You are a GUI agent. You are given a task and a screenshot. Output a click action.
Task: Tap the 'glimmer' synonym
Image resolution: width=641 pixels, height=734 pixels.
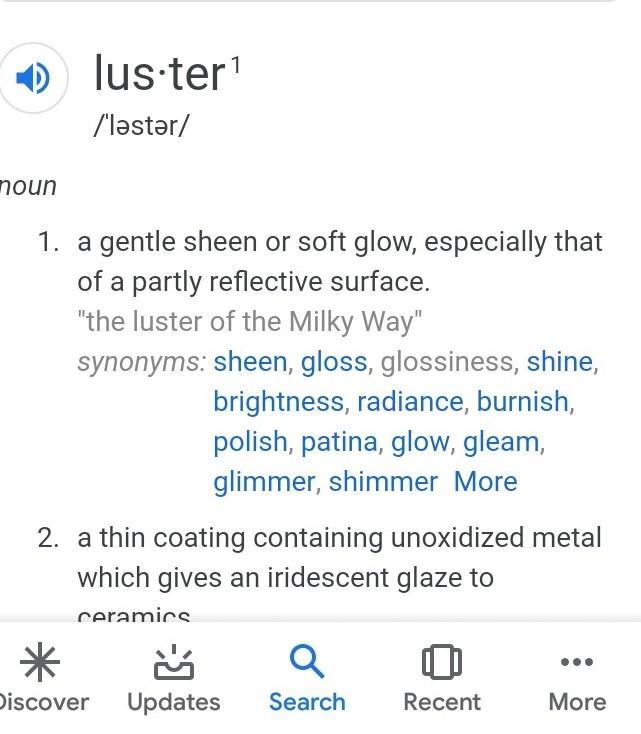pyautogui.click(x=264, y=482)
